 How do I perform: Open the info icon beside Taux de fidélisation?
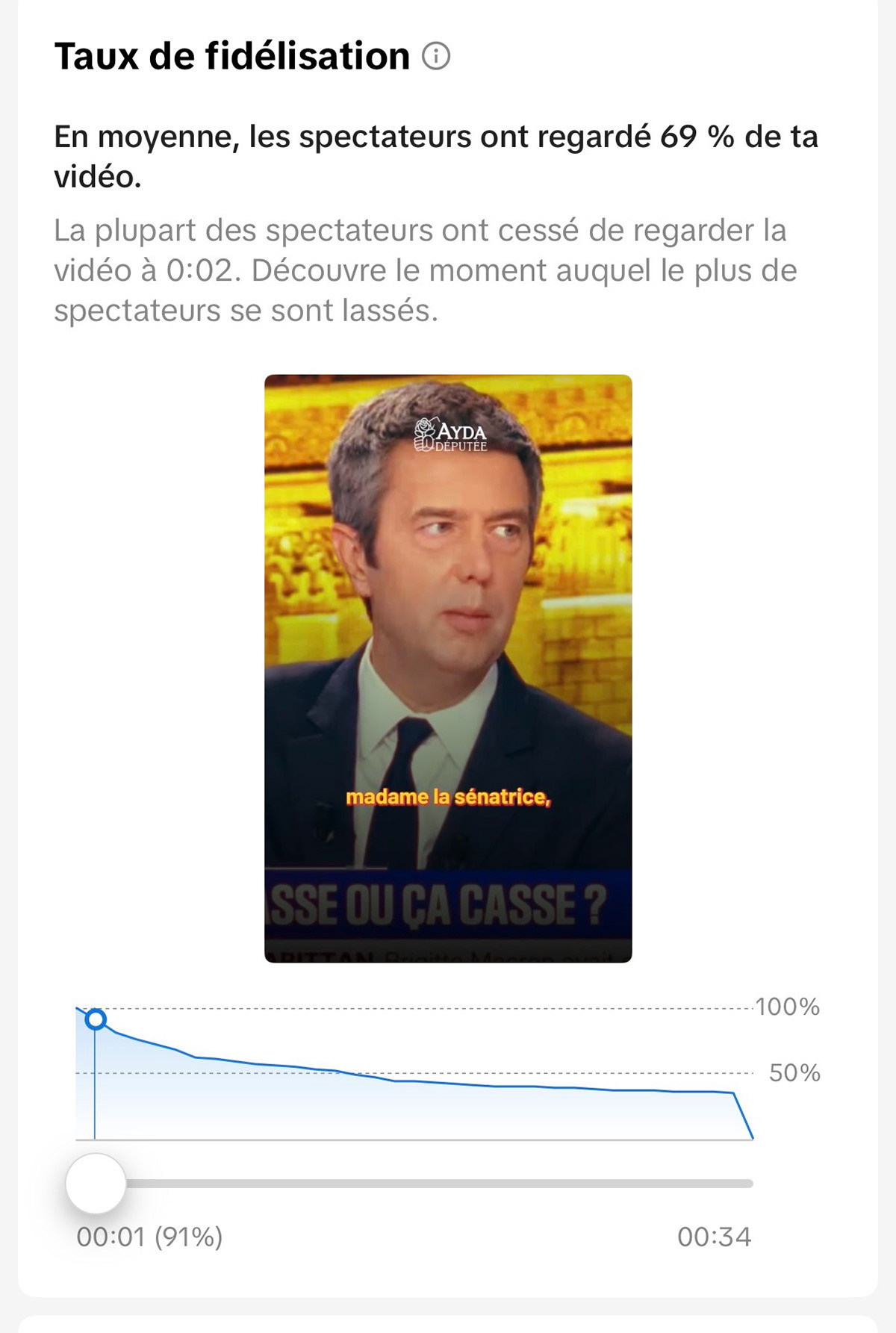pos(436,56)
